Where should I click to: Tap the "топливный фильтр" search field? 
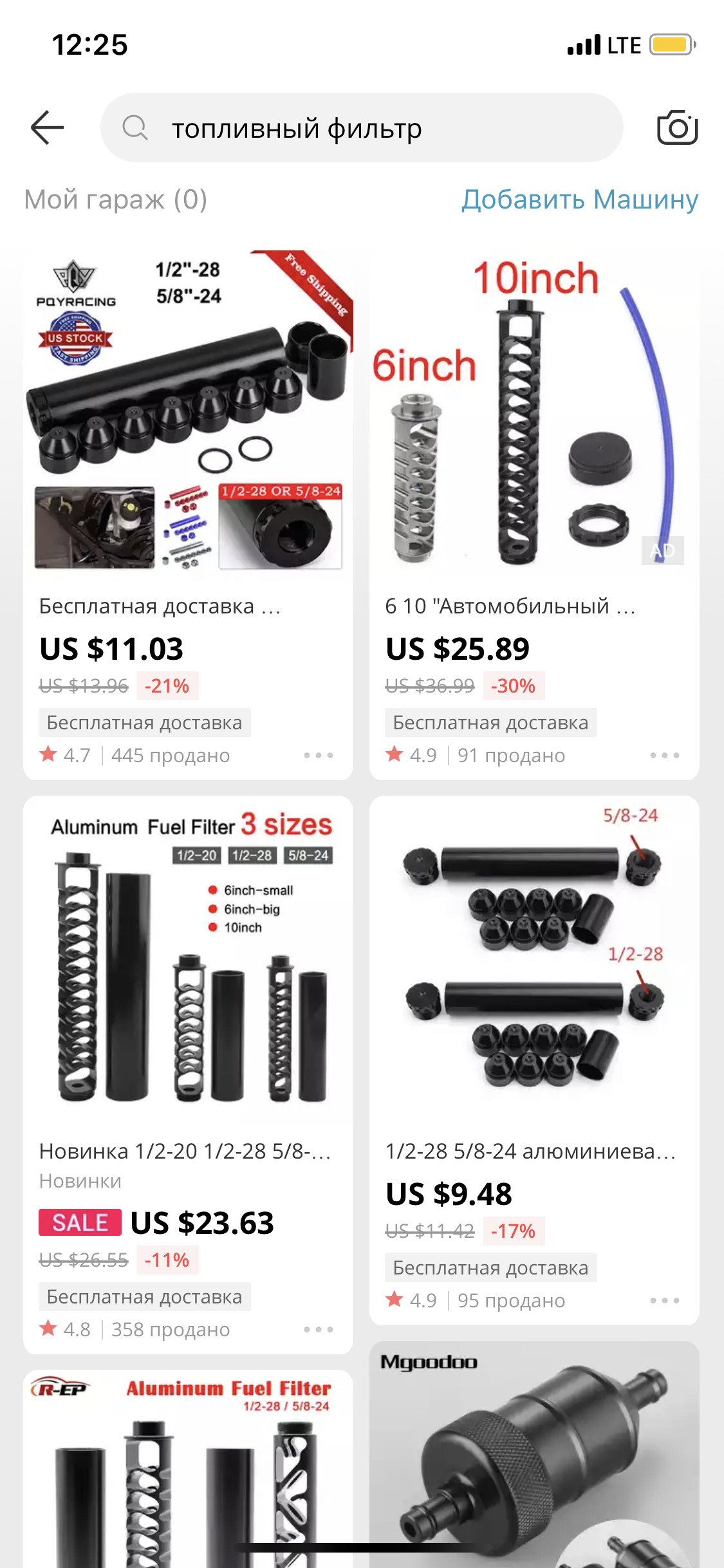pyautogui.click(x=360, y=128)
